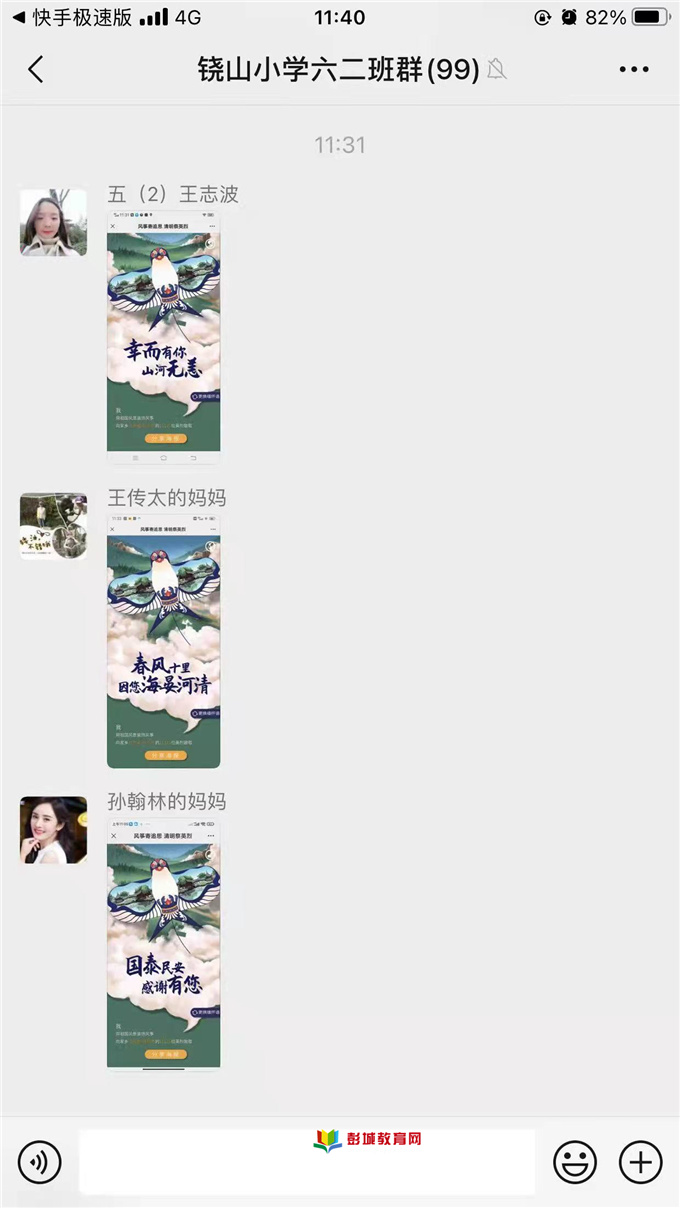Return to 快手极速版 app
Screen dimensions: 680x1208
[x=70, y=17]
